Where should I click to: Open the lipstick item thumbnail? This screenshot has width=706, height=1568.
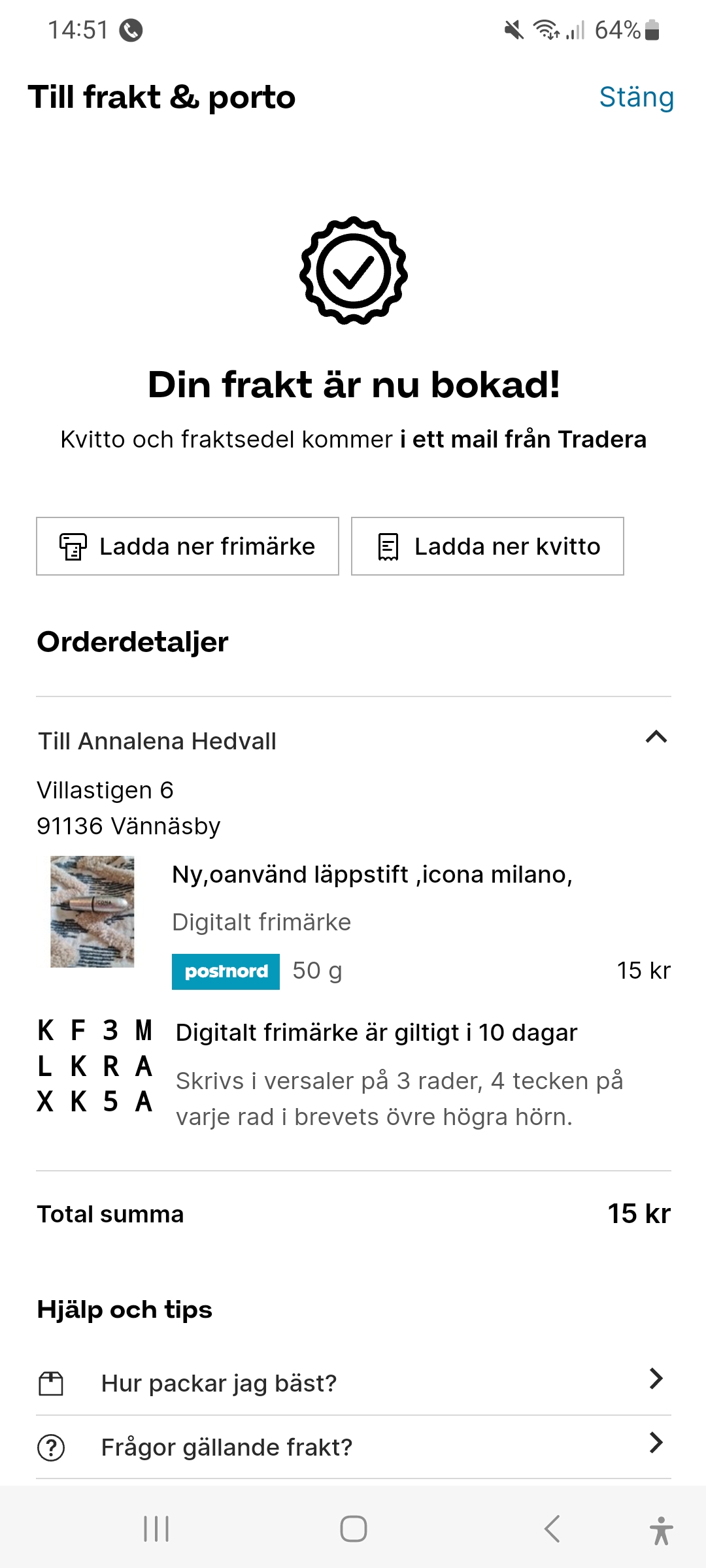pos(92,911)
